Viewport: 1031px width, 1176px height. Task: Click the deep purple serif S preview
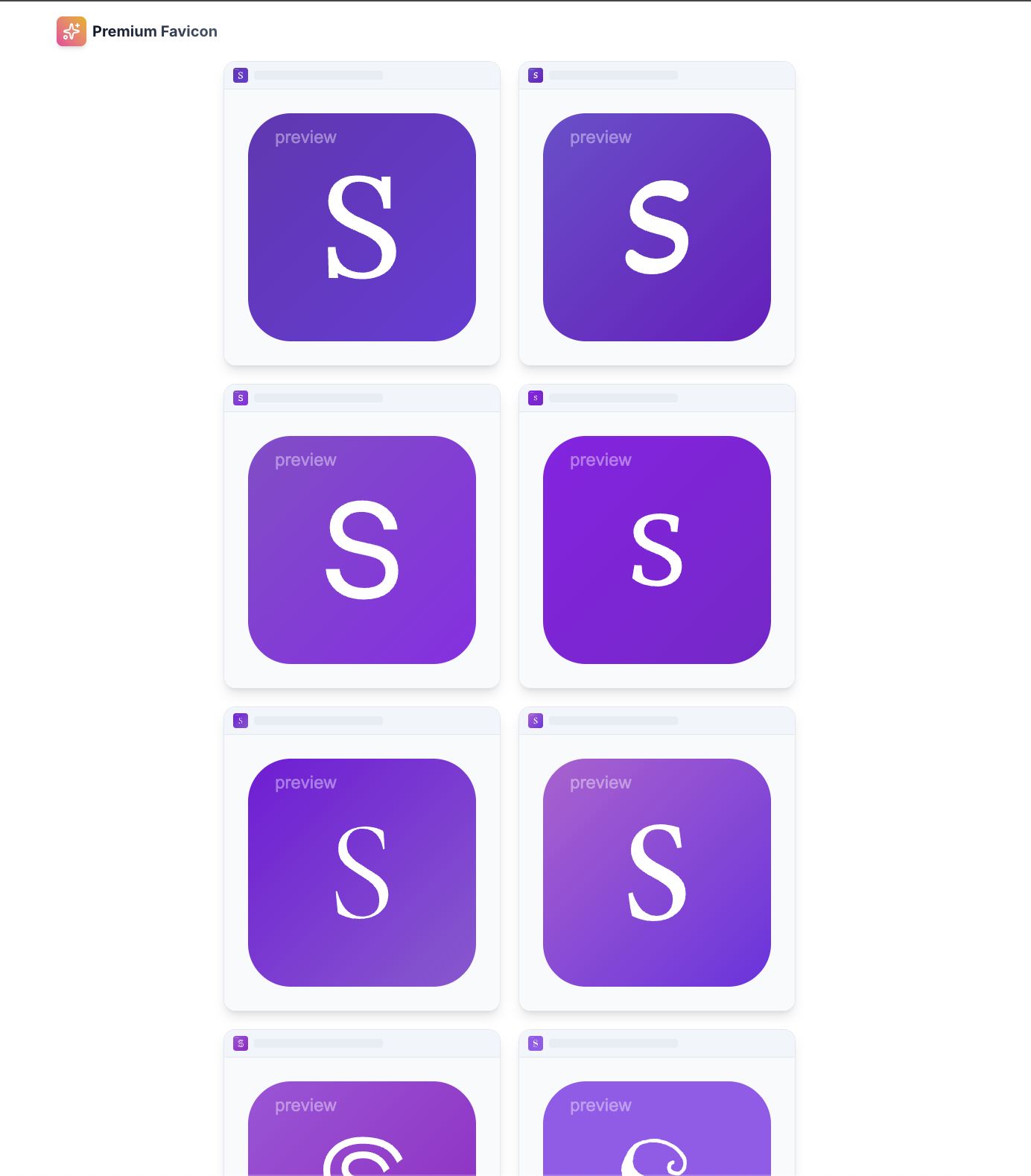(361, 872)
